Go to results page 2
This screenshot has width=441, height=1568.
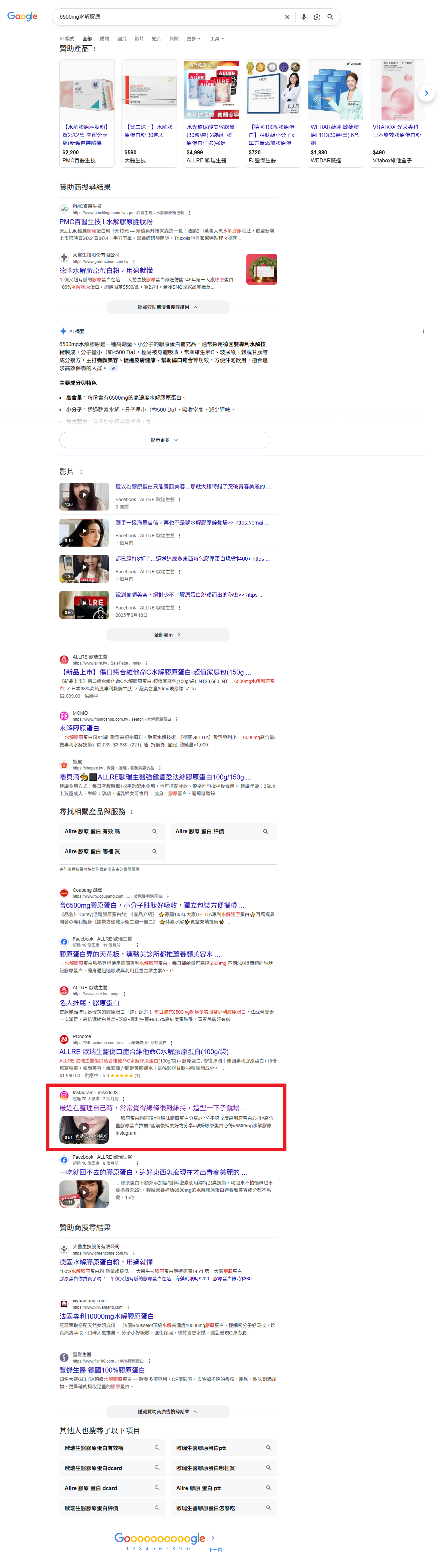[134, 1549]
